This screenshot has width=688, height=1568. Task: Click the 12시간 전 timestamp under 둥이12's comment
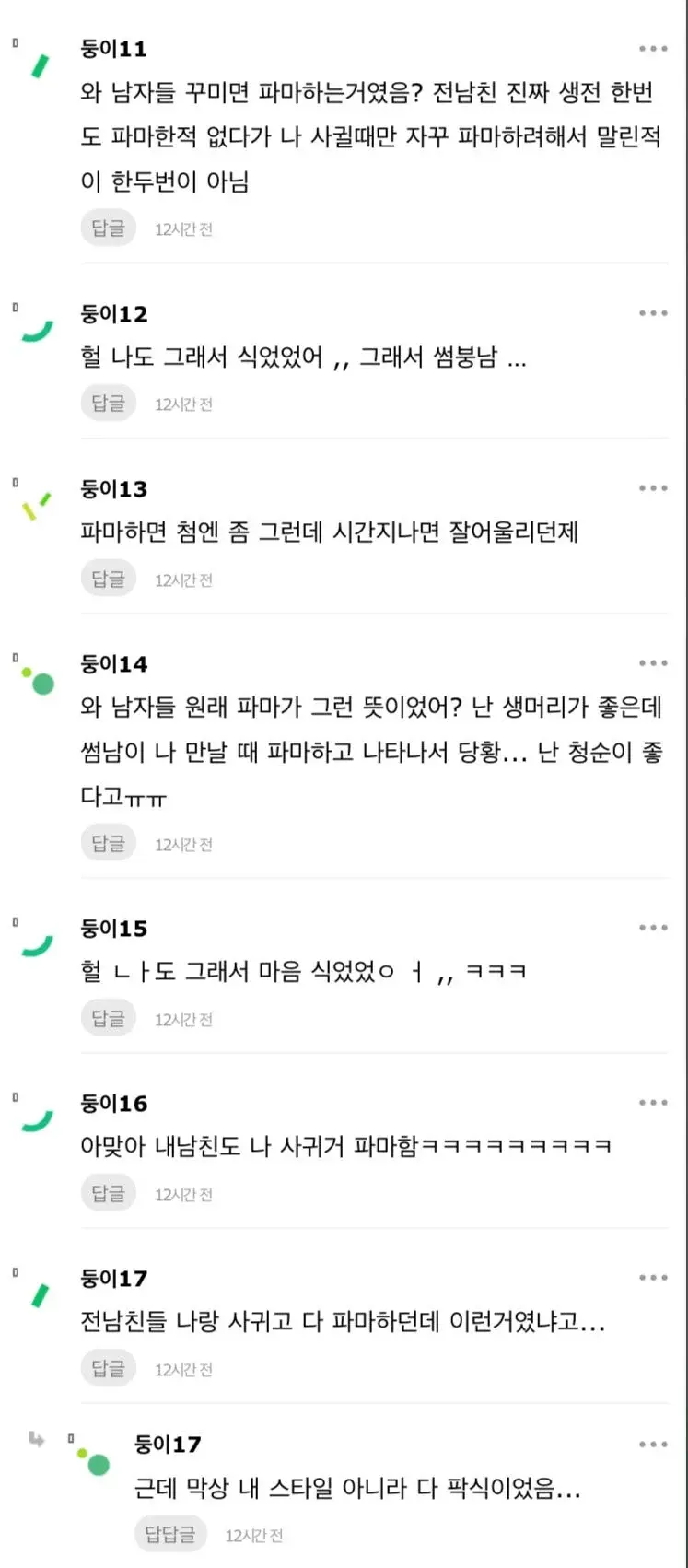click(182, 403)
